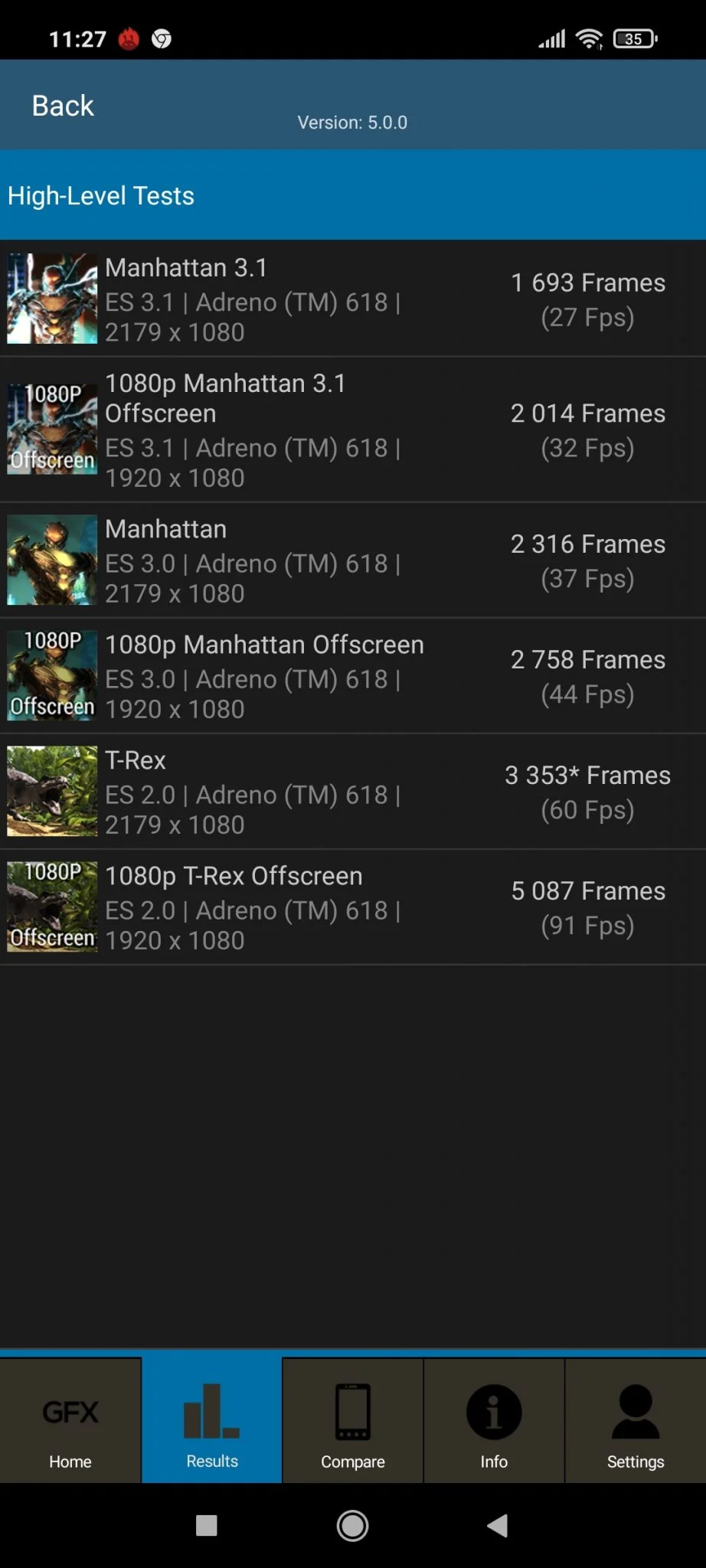Open 1080p Manhattan Offscreen result
Screen dimensions: 706x1568
(352, 676)
